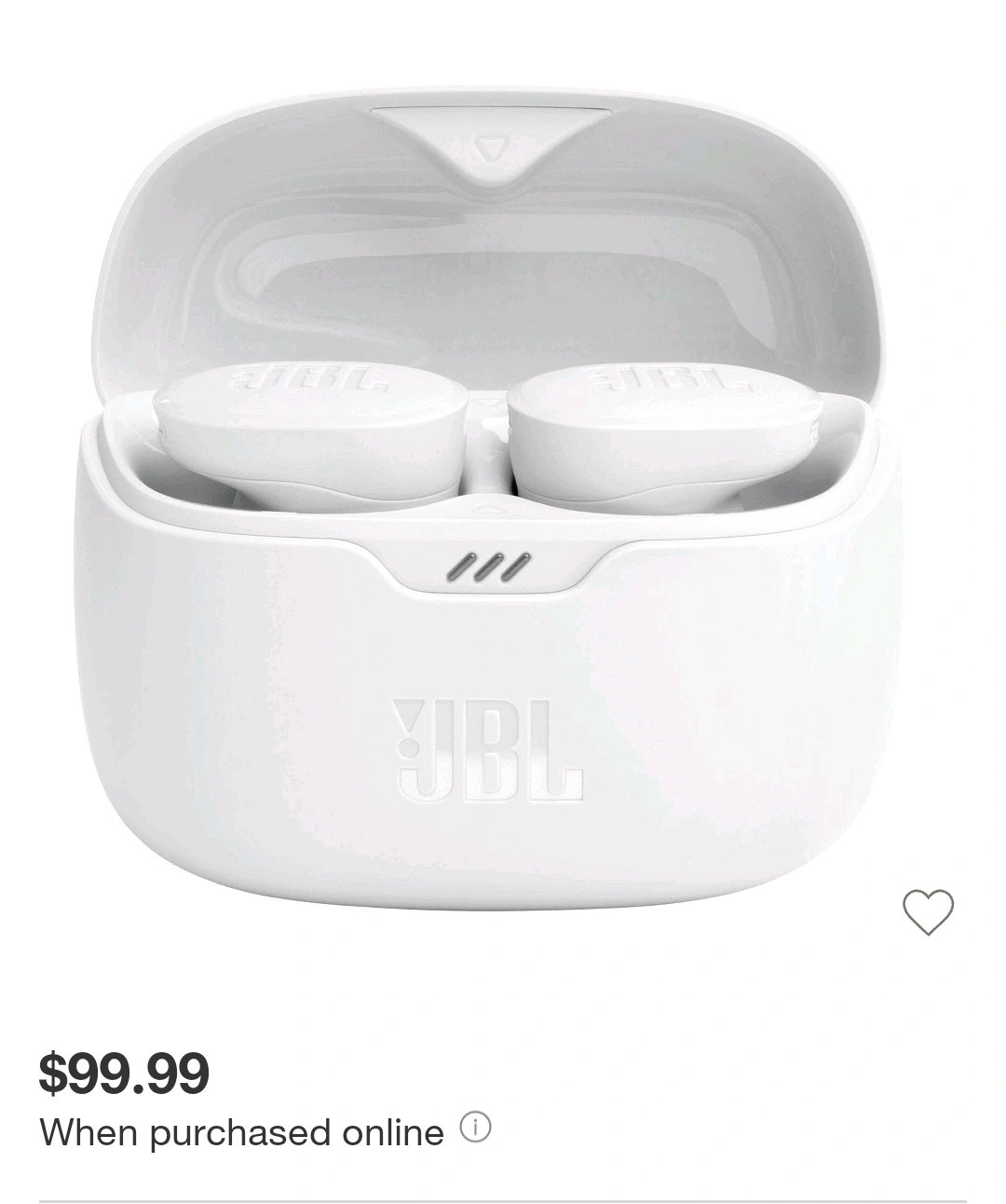The height and width of the screenshot is (1204, 1006).
Task: Open the online purchase price info icon
Action: pos(475,1129)
